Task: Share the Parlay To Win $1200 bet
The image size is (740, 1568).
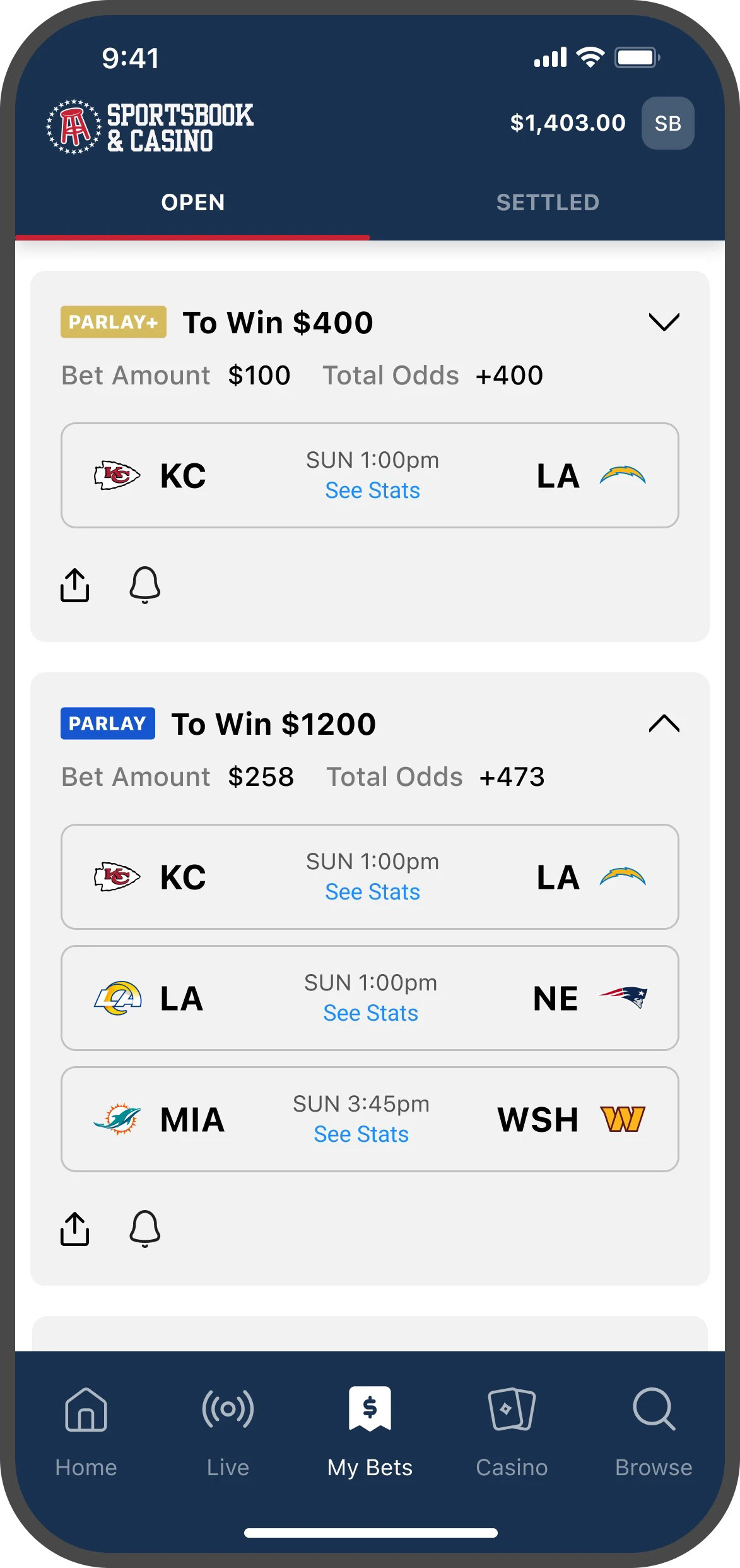Action: coord(75,1228)
